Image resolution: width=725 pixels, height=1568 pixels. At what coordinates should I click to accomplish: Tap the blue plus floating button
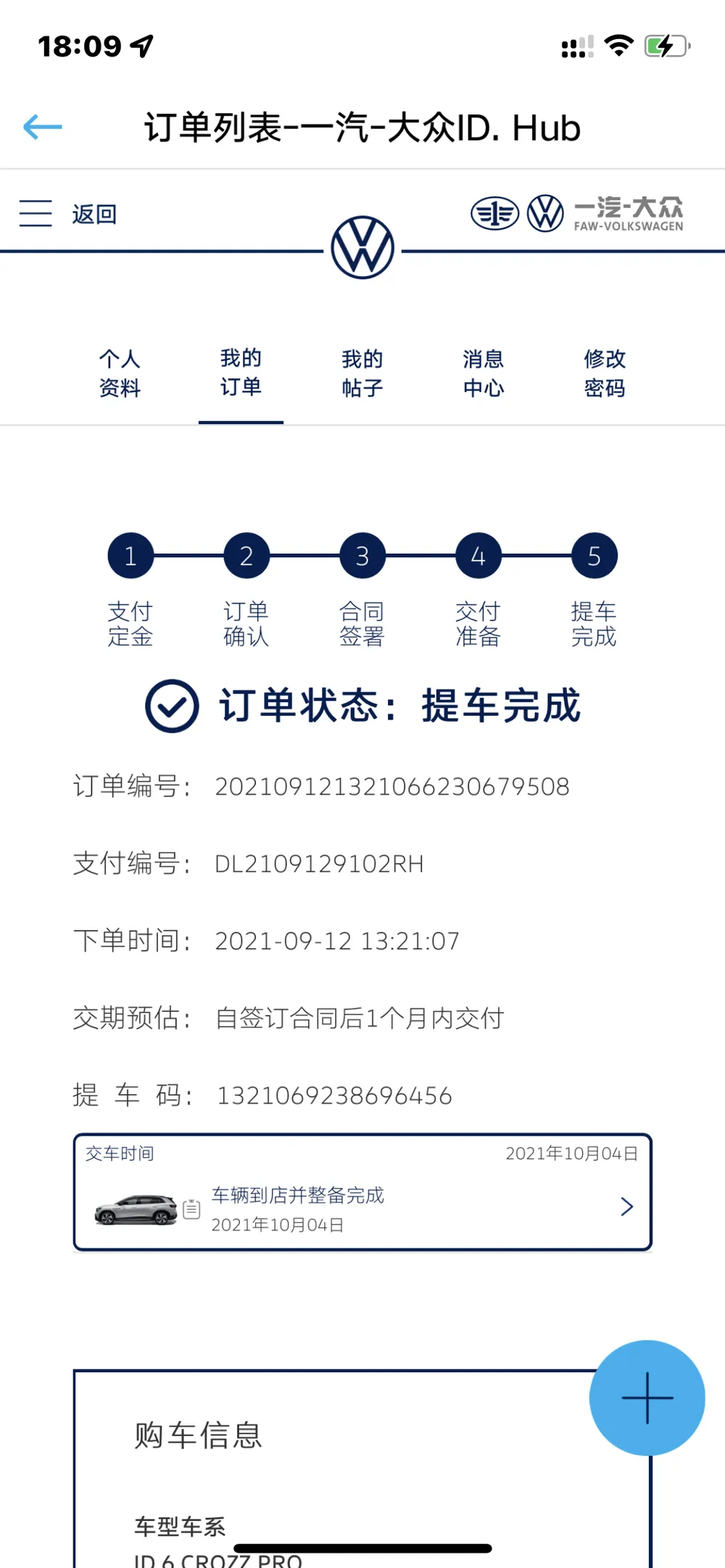[x=647, y=1398]
